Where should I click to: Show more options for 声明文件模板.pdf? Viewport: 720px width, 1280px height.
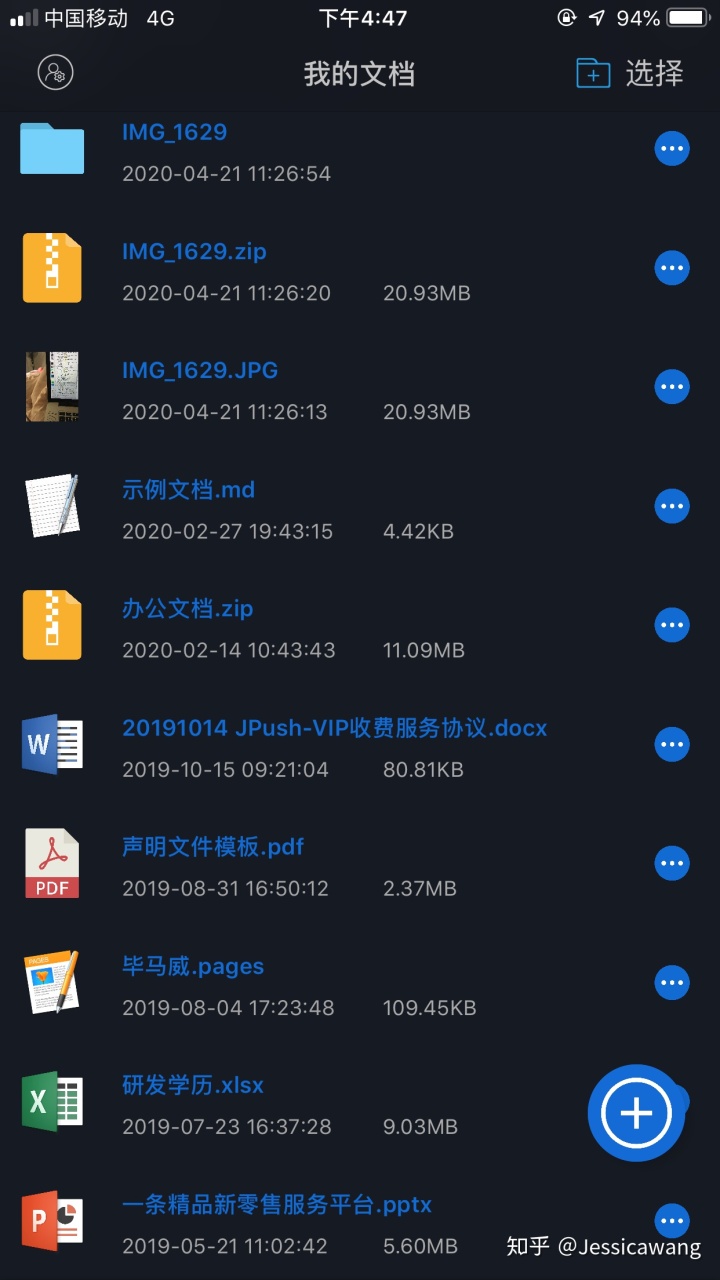[x=672, y=863]
